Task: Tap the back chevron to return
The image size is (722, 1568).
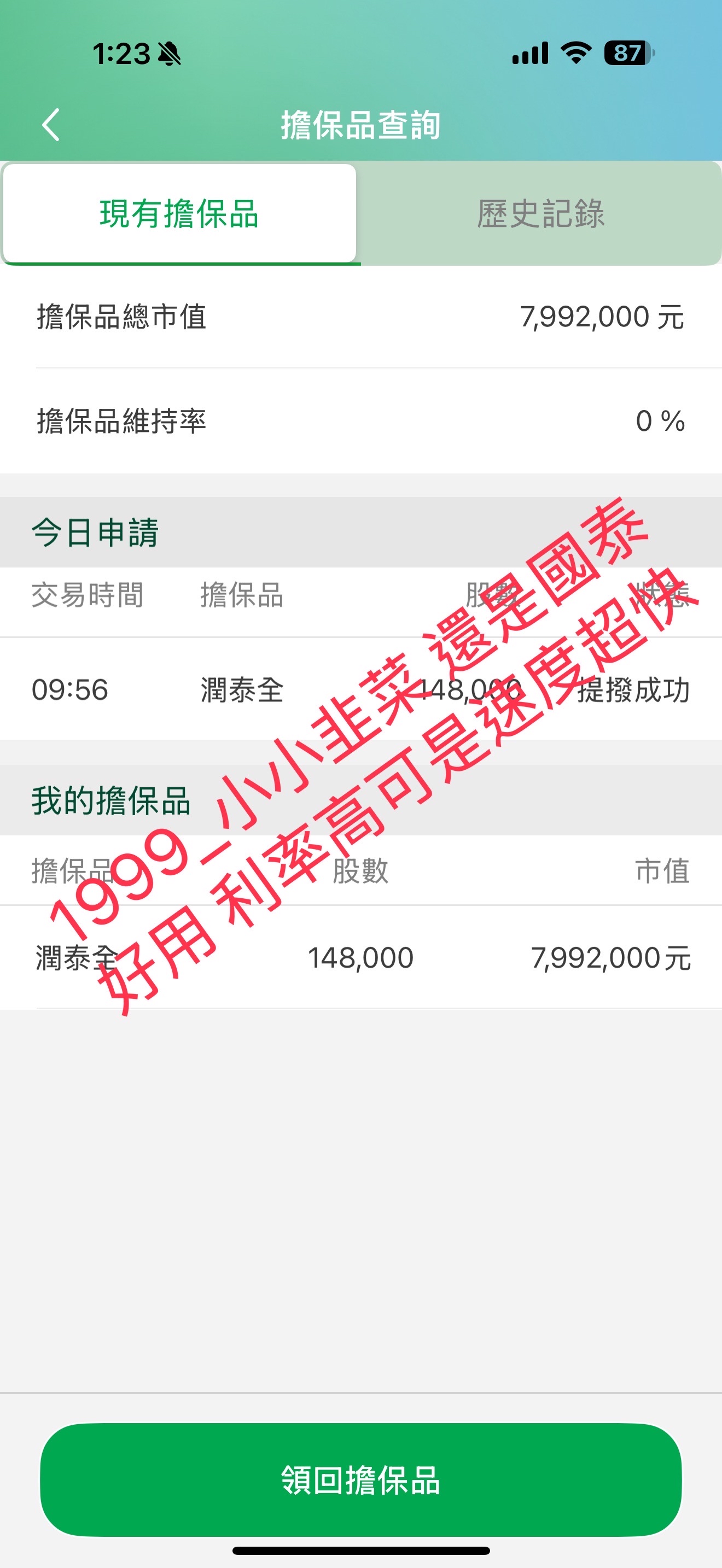Action: point(50,124)
